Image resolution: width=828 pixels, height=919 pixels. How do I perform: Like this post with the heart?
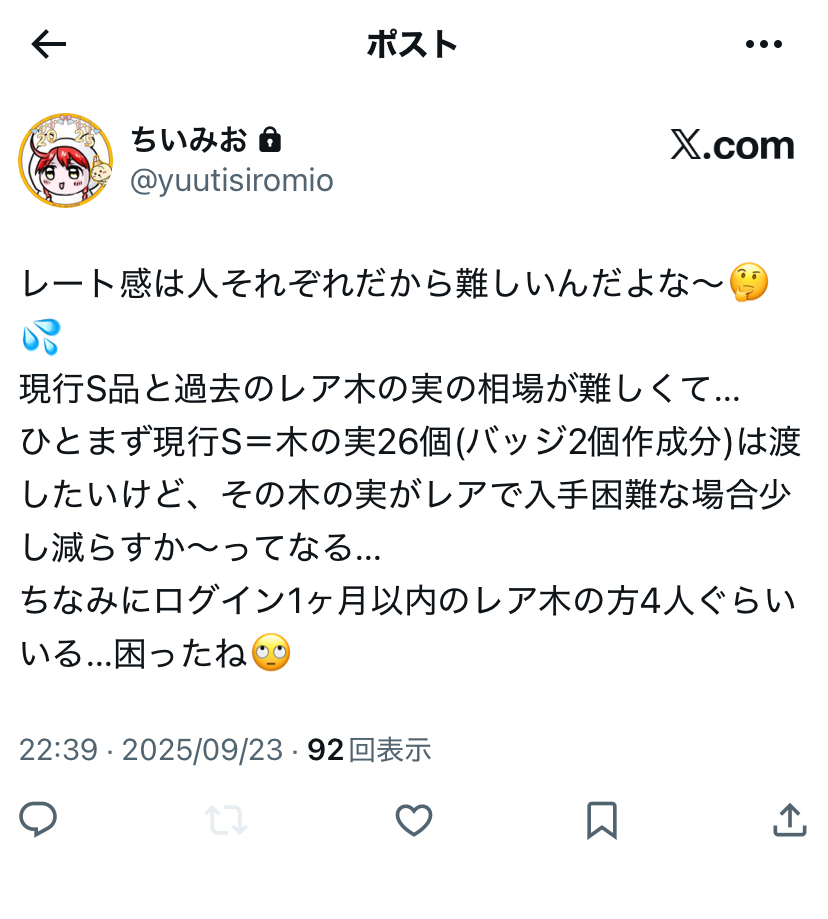pos(413,820)
